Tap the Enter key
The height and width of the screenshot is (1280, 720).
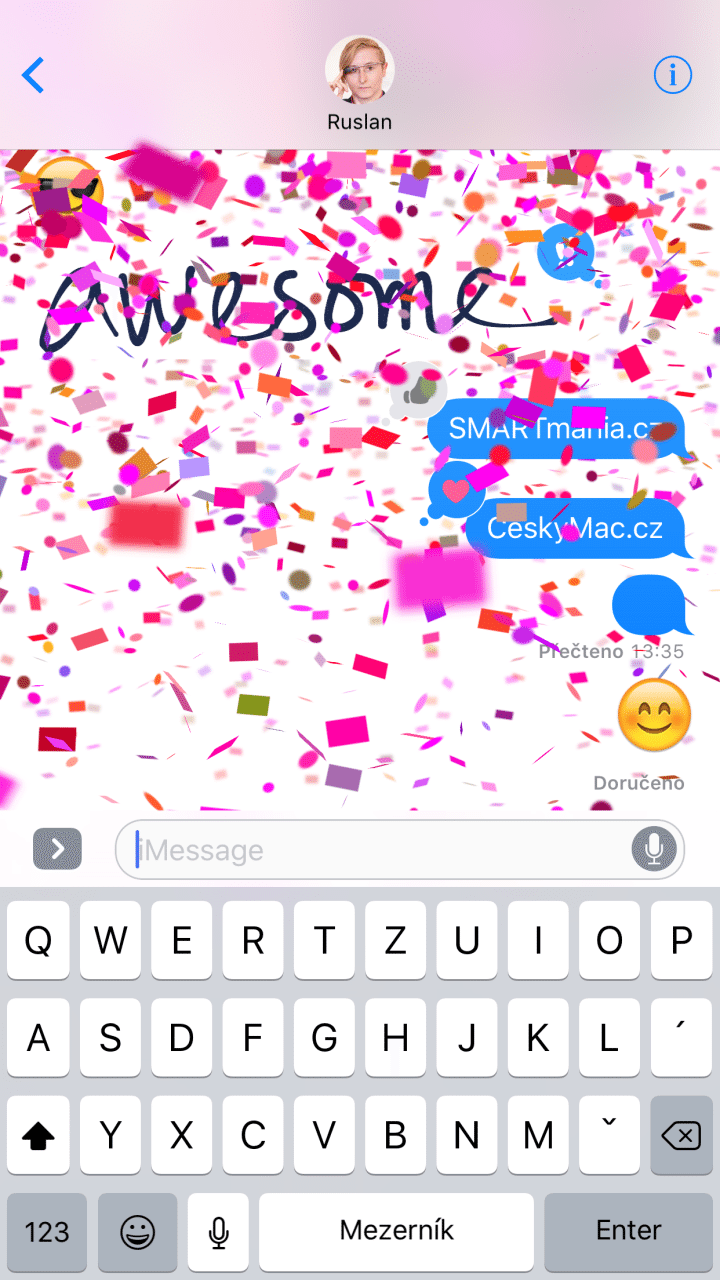629,1231
